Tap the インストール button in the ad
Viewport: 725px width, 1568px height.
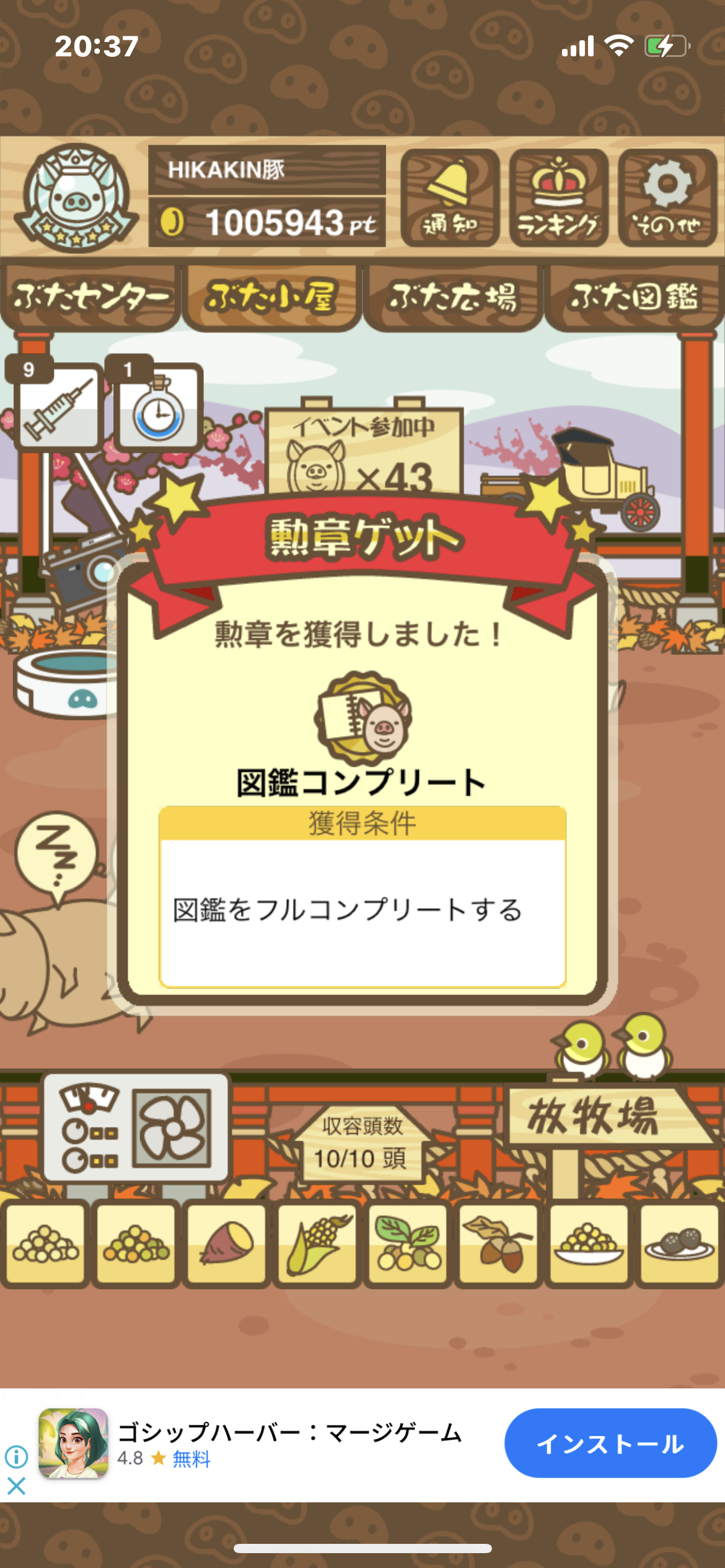(x=610, y=1443)
